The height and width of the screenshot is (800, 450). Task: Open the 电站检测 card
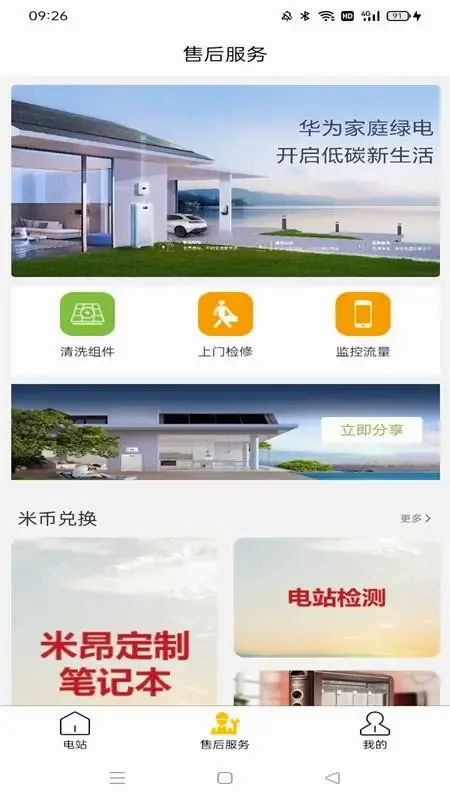pyautogui.click(x=337, y=597)
